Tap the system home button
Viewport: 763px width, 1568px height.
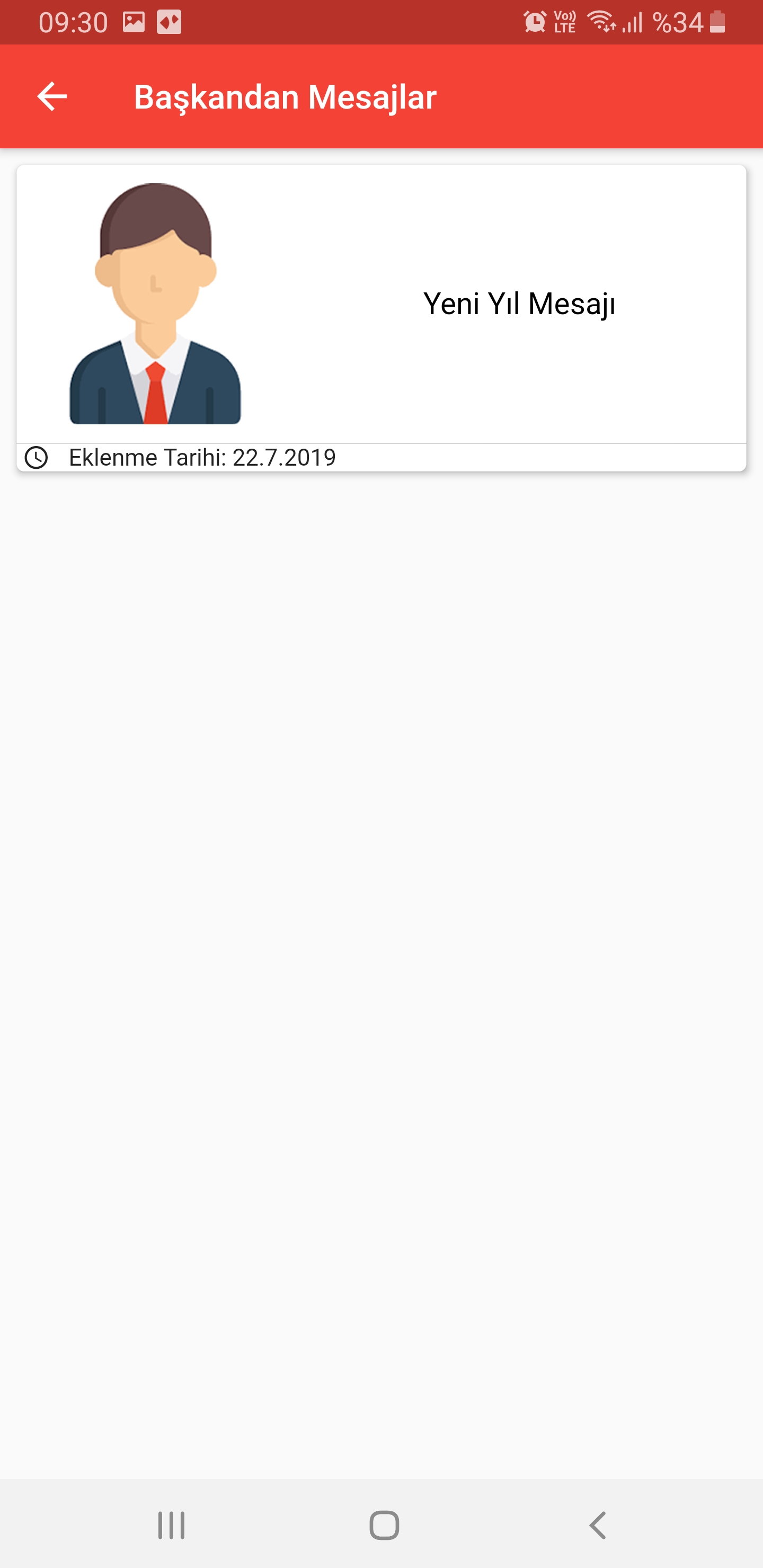tap(384, 1525)
